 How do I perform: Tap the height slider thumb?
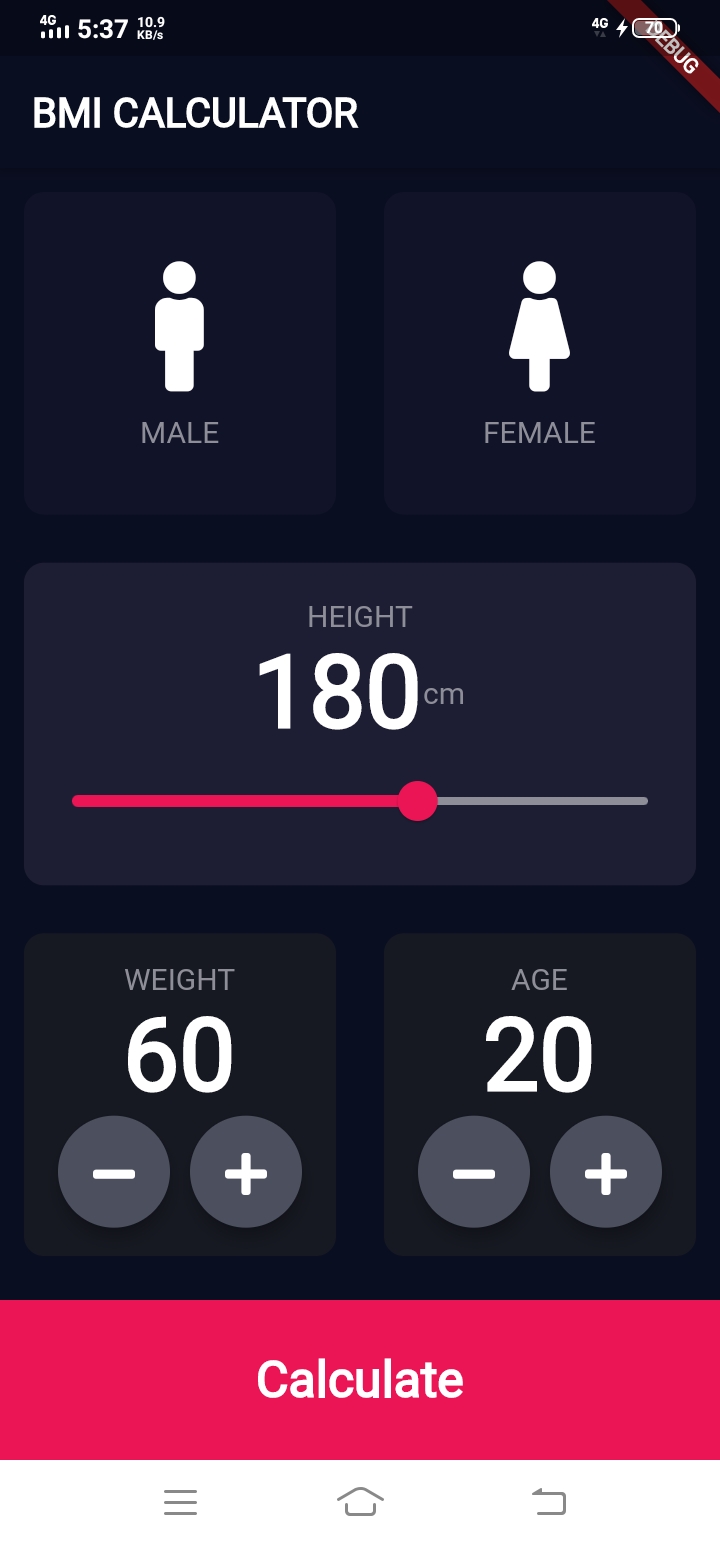click(418, 801)
